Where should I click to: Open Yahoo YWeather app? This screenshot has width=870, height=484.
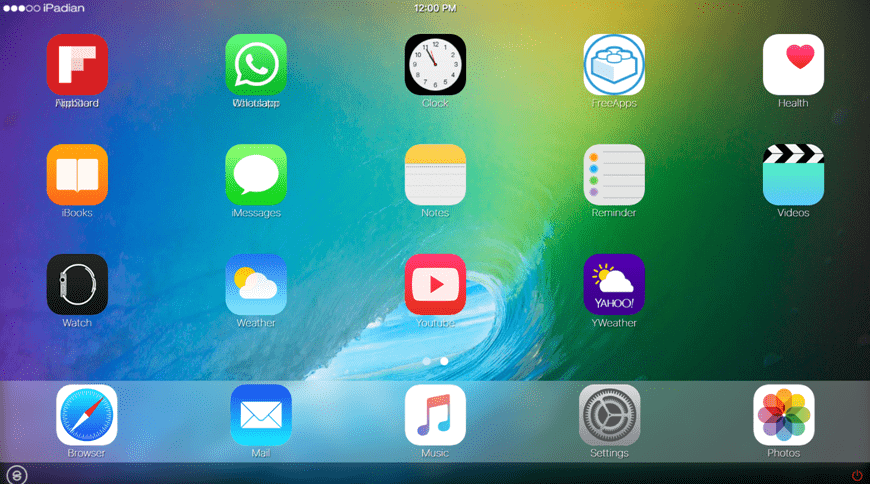pyautogui.click(x=614, y=285)
